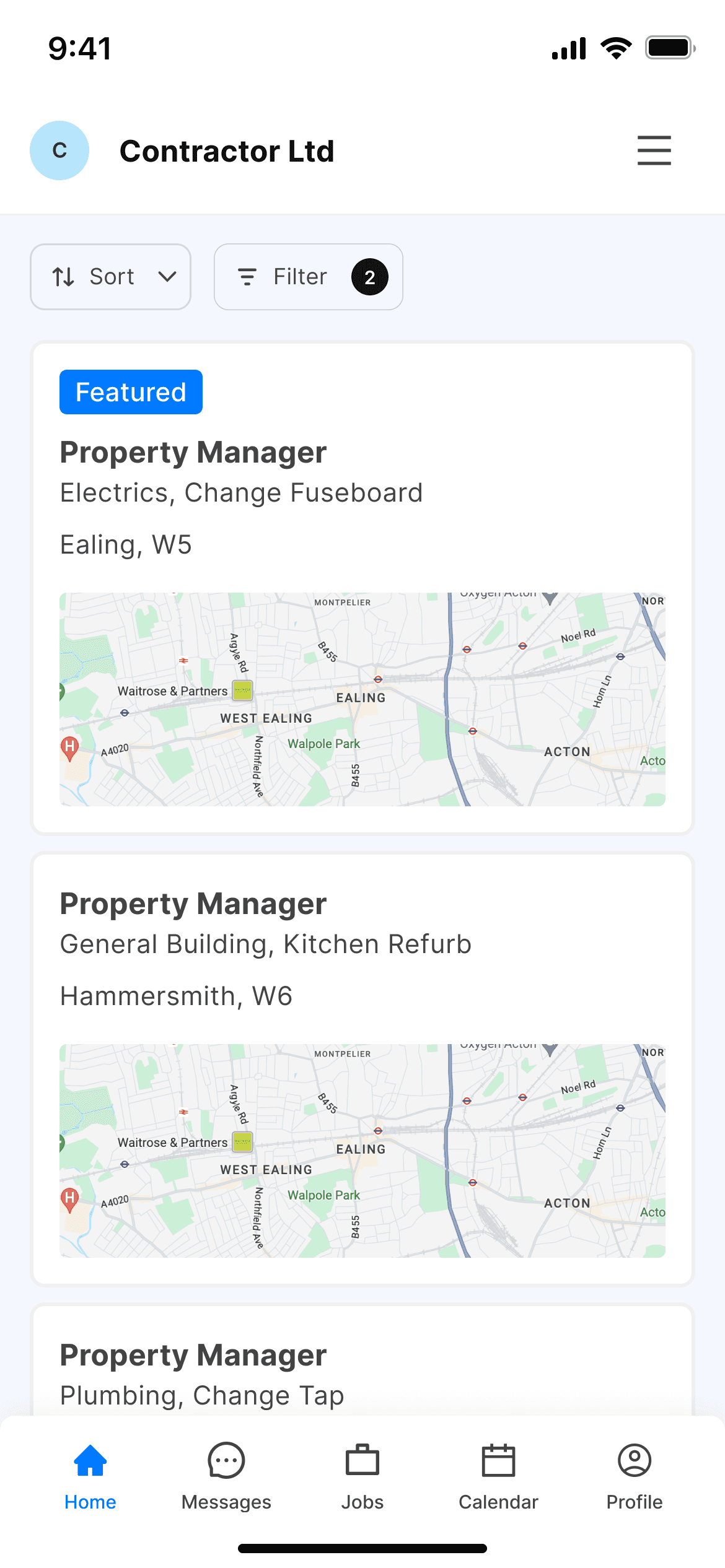Open the Electrics, Change Fuseboard job card
Screen dimensions: 725x1568
(x=362, y=588)
